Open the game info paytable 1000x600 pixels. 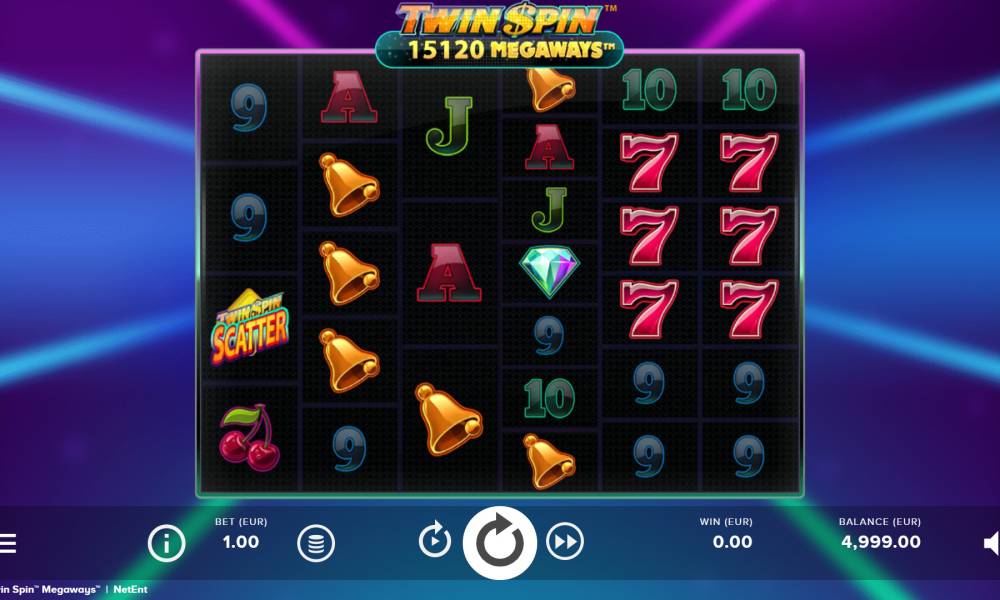click(167, 543)
